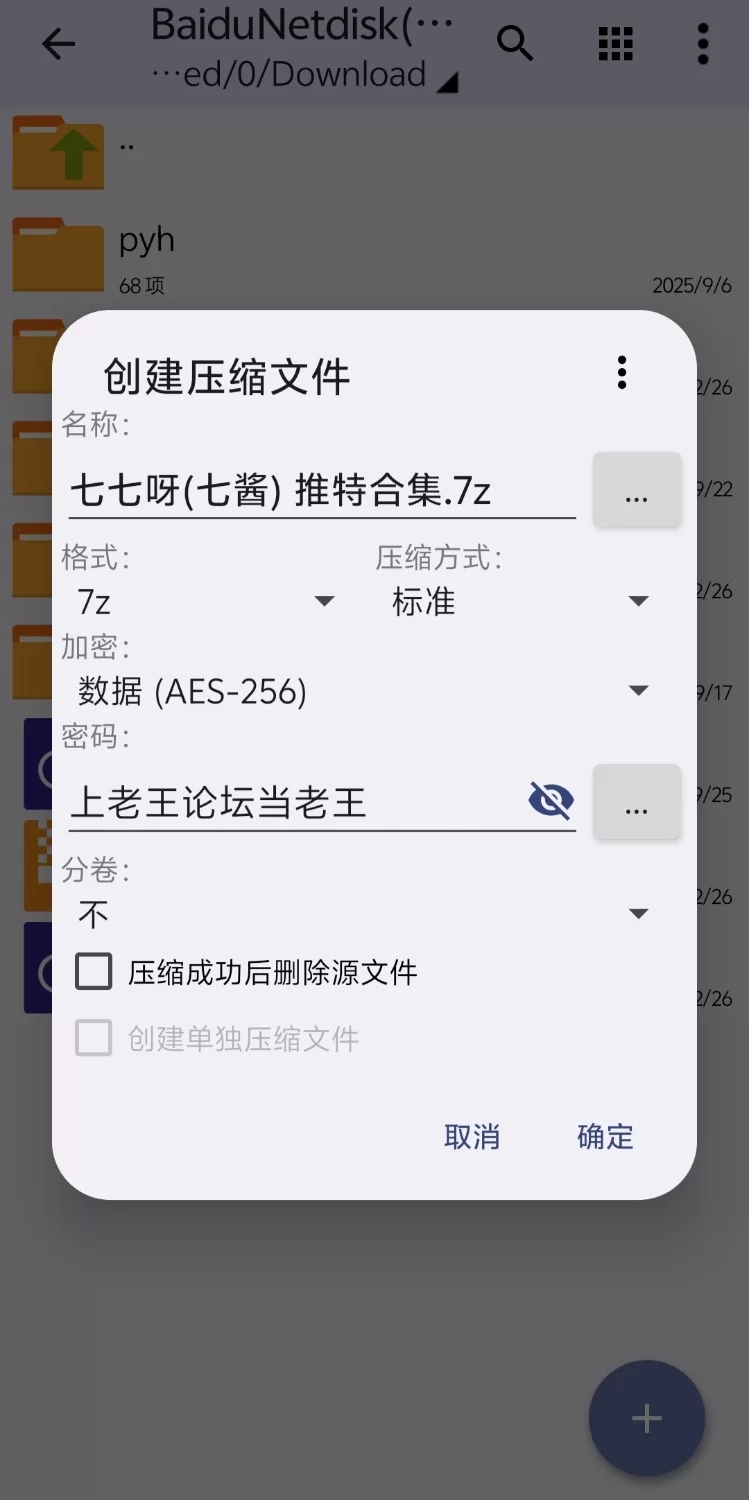Screen dimensions: 749x1500
Task: Toggle password visibility eye icon
Action: [551, 801]
